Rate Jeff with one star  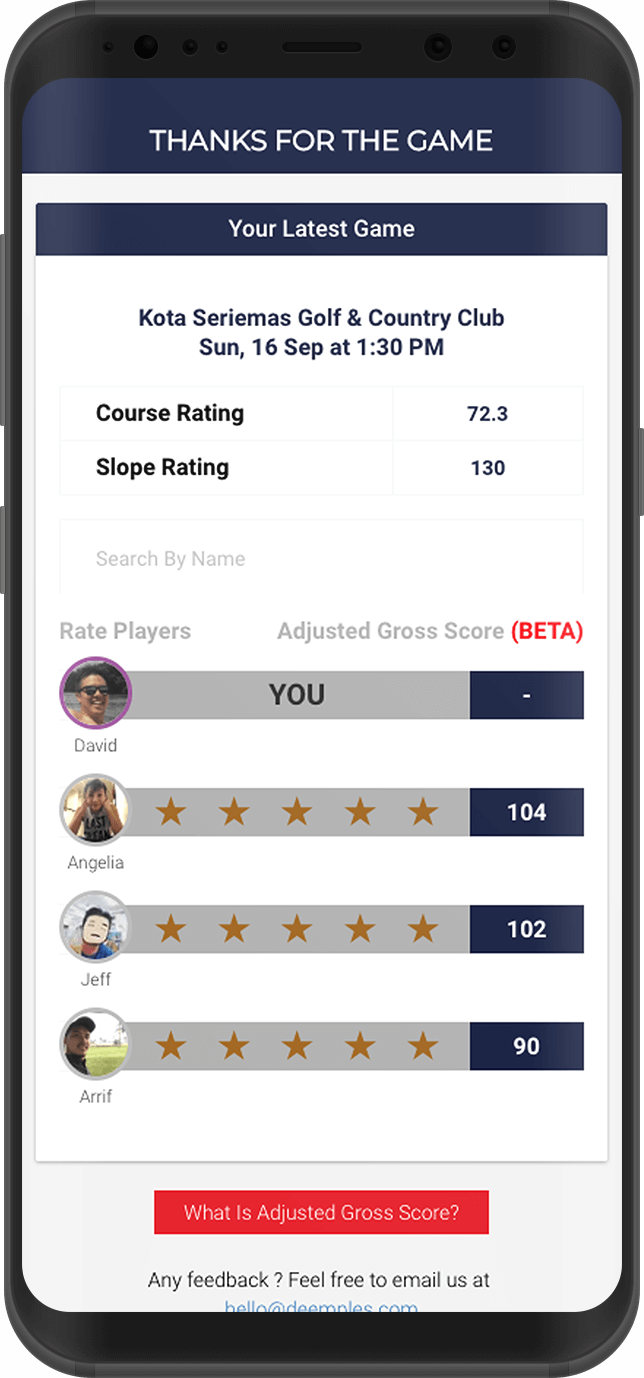coord(171,928)
